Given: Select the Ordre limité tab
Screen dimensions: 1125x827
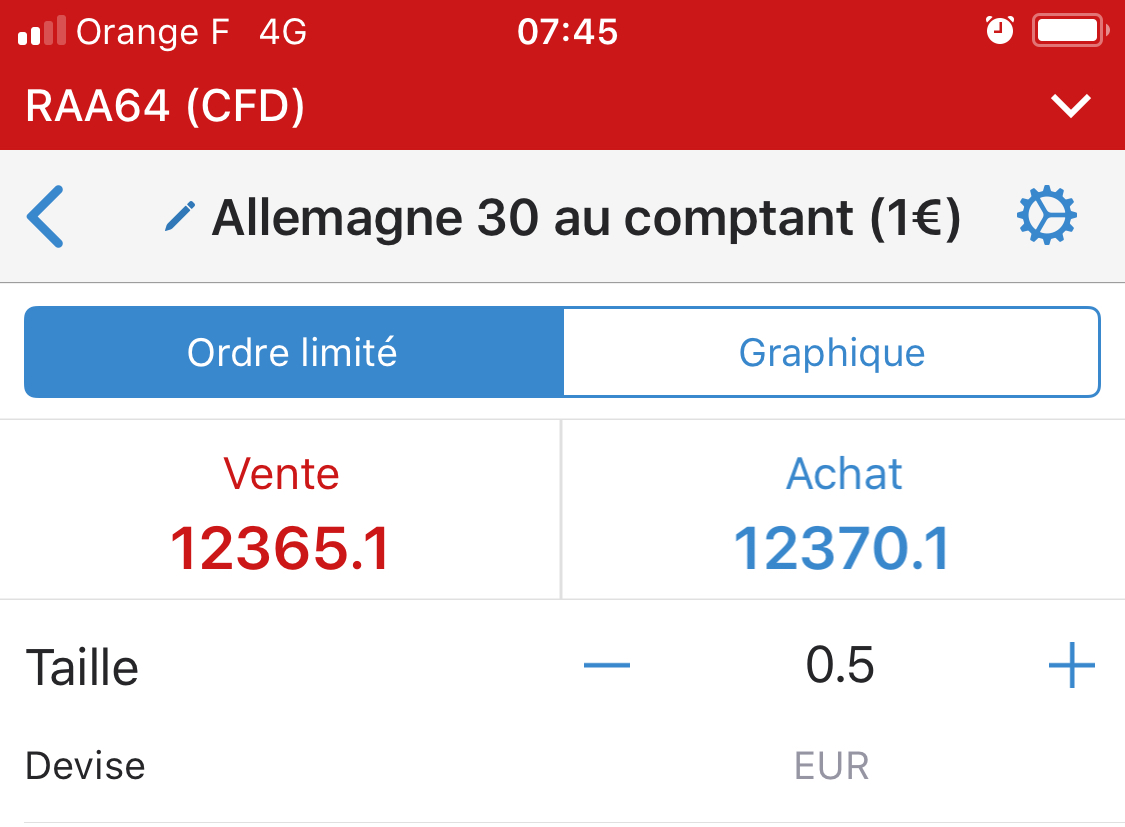Looking at the screenshot, I should 293,352.
